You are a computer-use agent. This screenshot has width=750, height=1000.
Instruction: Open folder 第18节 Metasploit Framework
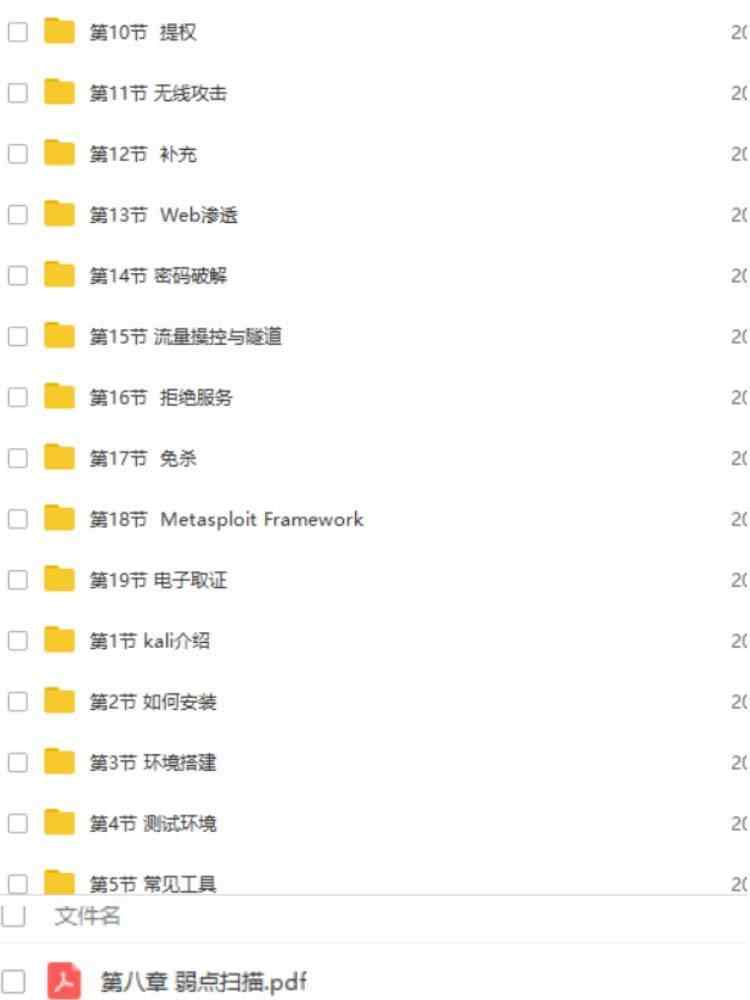[x=226, y=519]
